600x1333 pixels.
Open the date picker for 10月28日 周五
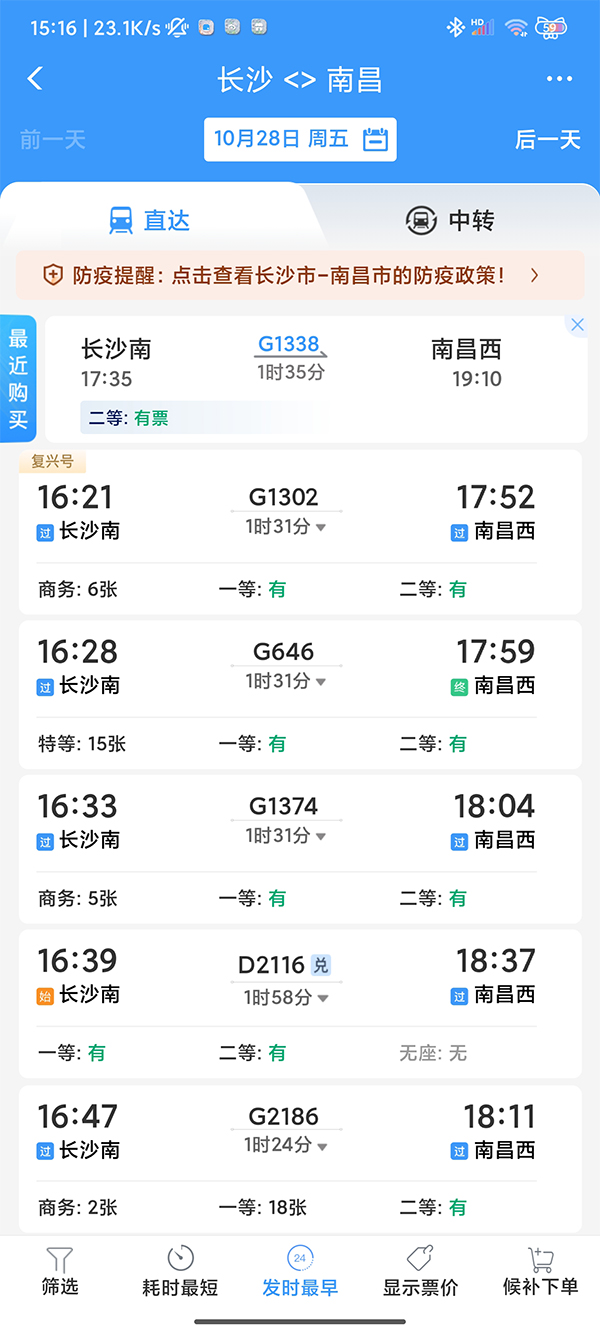point(300,139)
